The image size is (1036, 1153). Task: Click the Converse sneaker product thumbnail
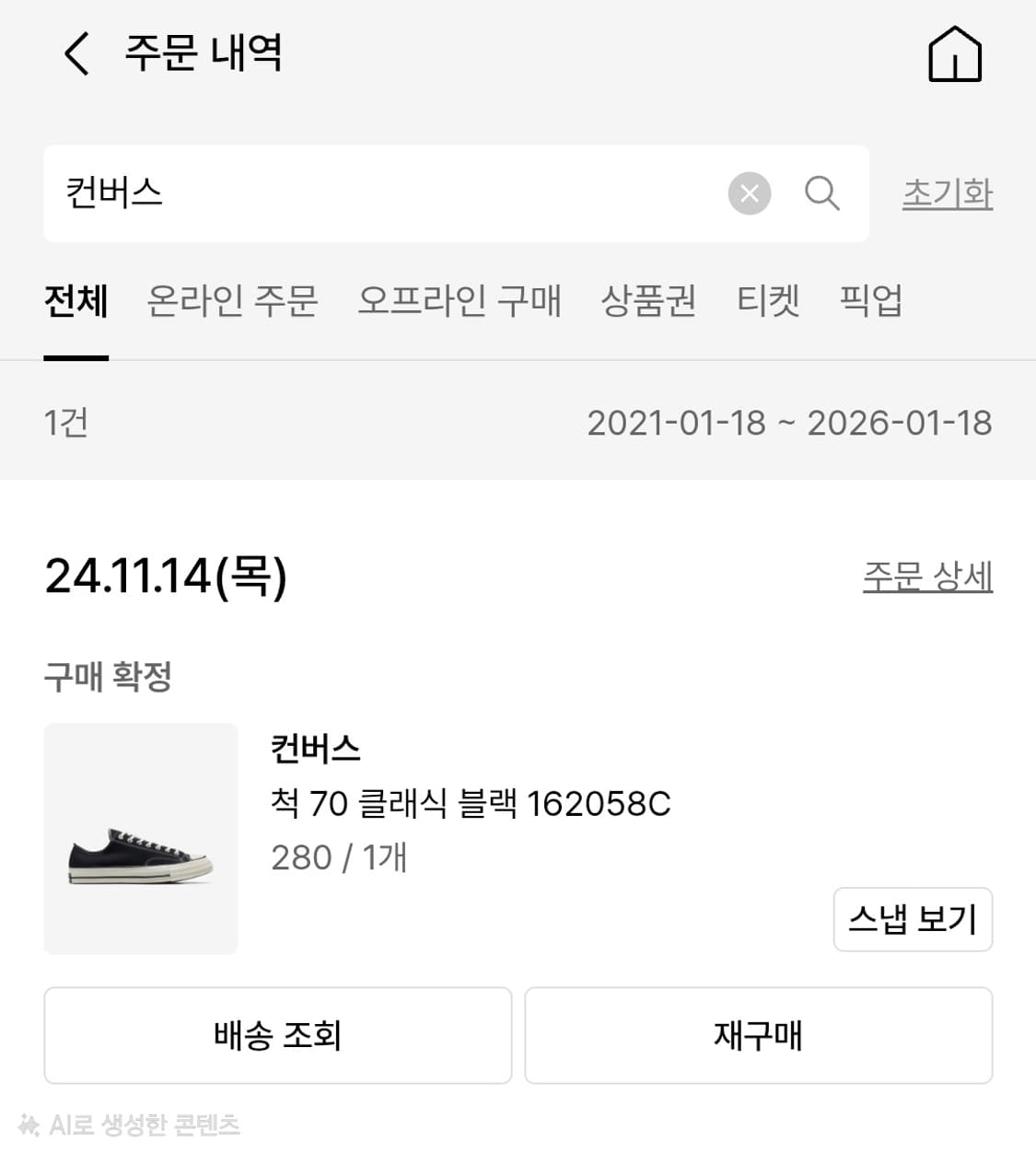140,838
